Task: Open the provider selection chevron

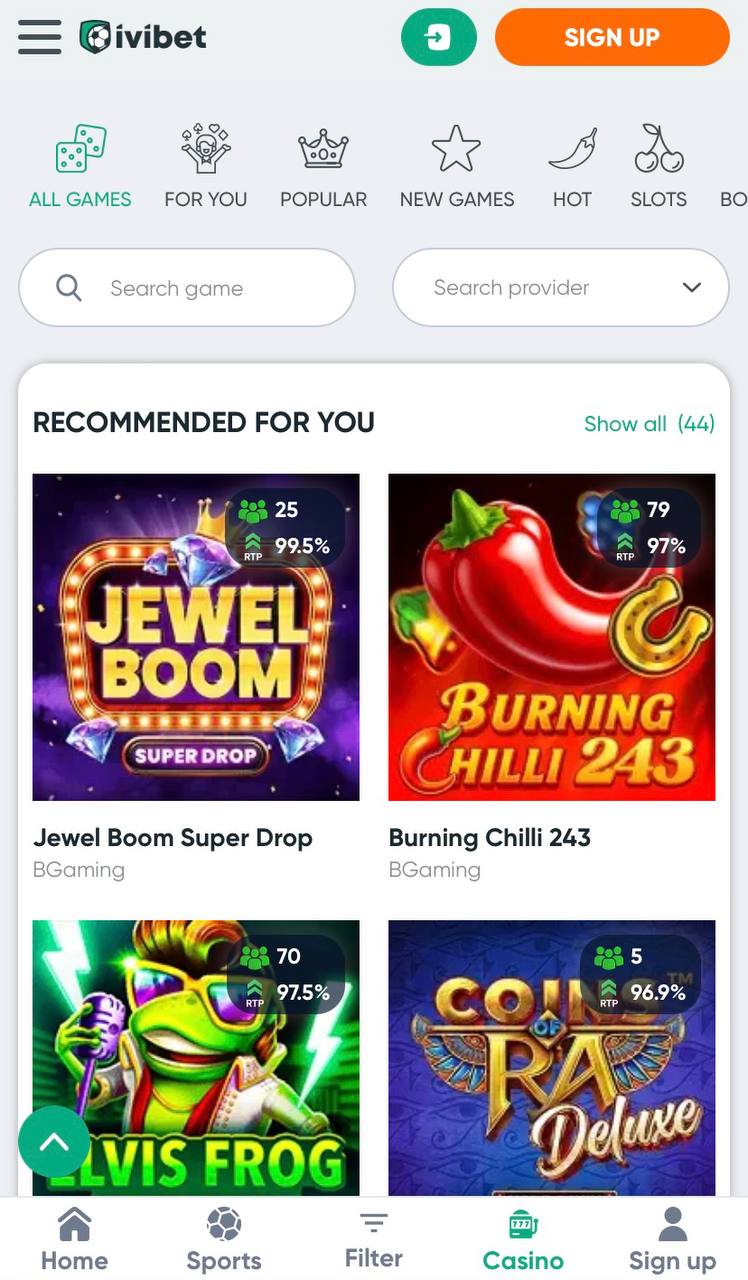Action: click(x=691, y=287)
